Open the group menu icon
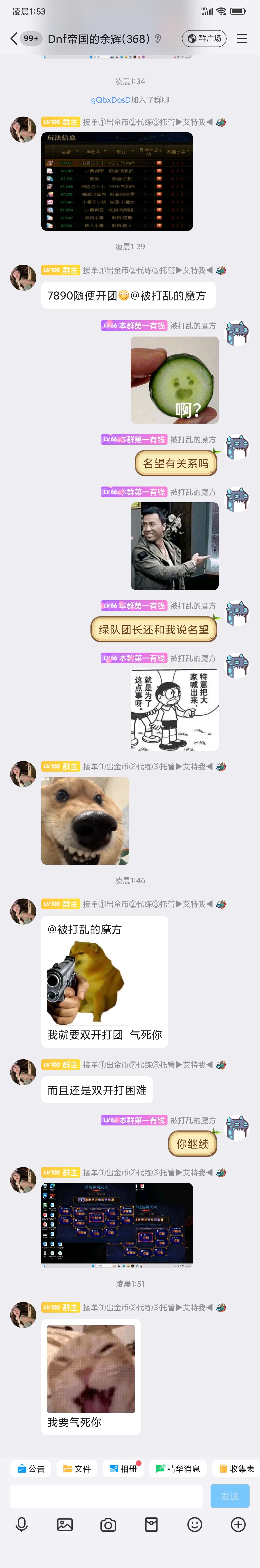The height and width of the screenshot is (1568, 260). [x=242, y=39]
